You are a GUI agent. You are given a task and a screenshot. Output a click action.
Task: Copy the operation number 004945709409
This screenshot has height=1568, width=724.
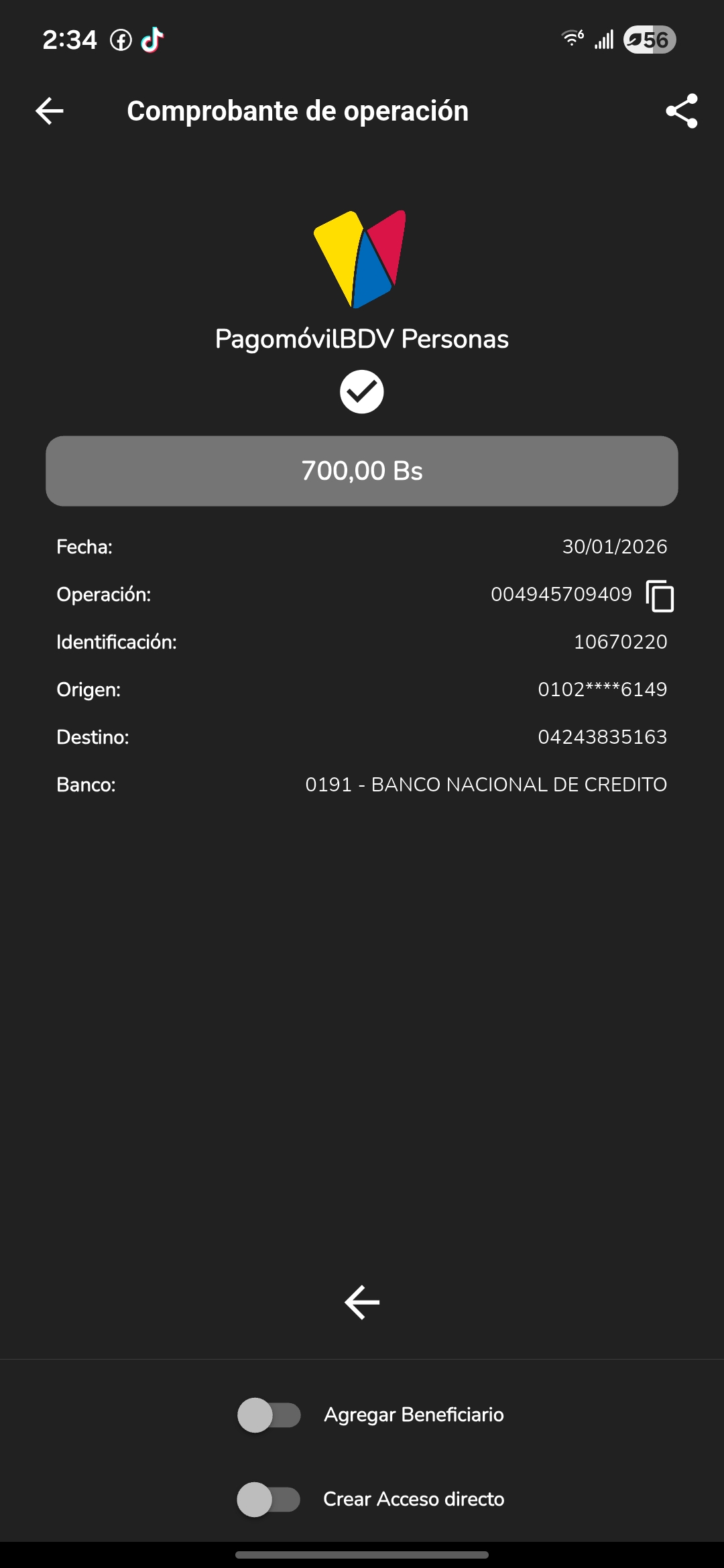pos(660,596)
